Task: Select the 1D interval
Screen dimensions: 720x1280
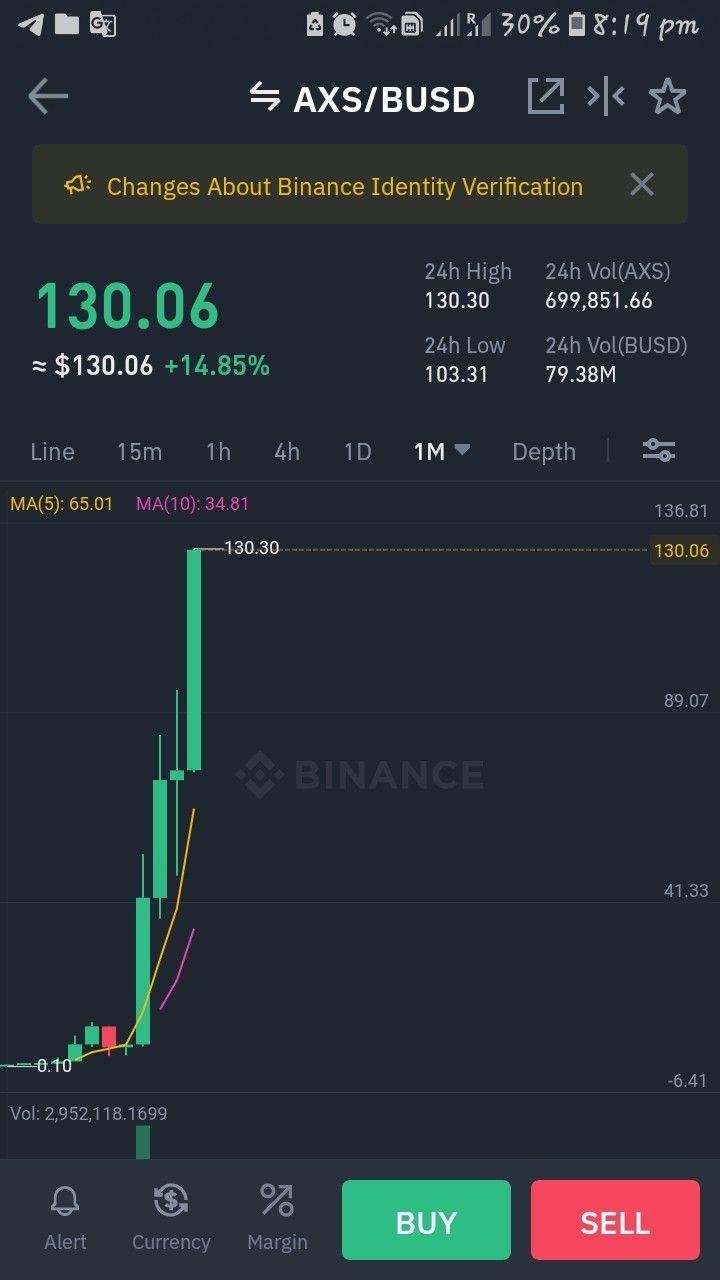Action: tap(357, 452)
